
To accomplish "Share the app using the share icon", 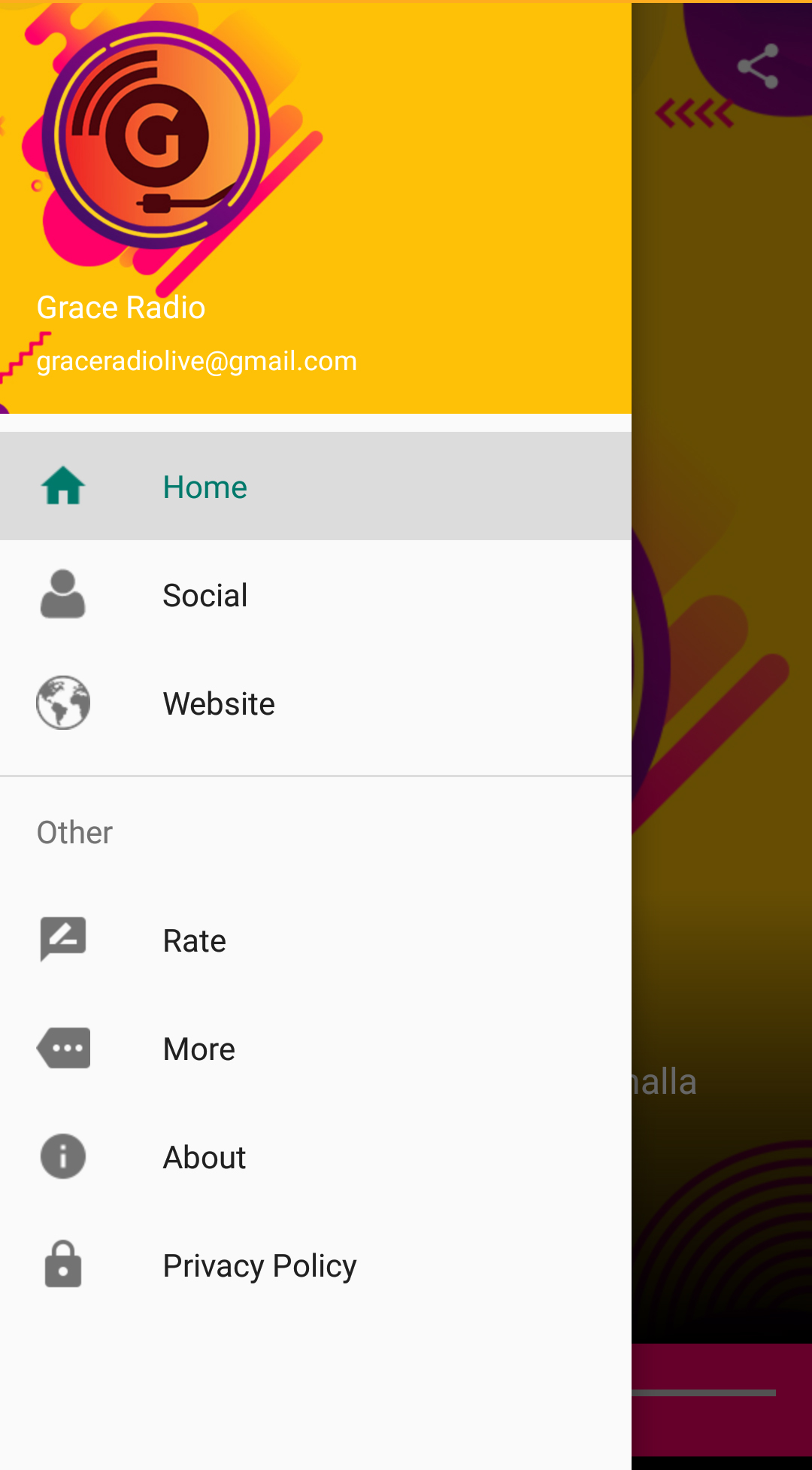I will click(x=757, y=66).
